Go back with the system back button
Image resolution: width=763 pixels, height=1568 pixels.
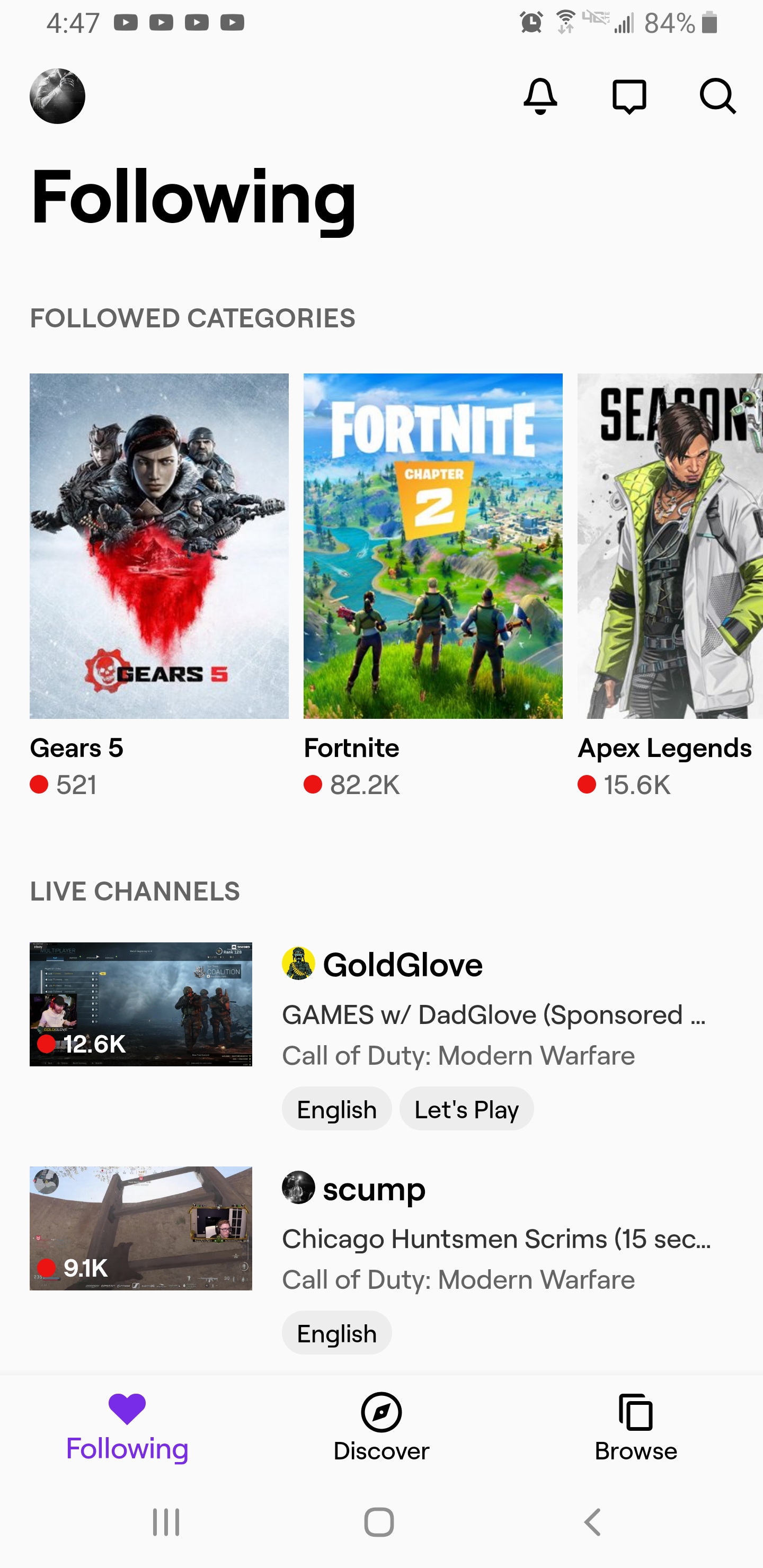coord(592,1522)
